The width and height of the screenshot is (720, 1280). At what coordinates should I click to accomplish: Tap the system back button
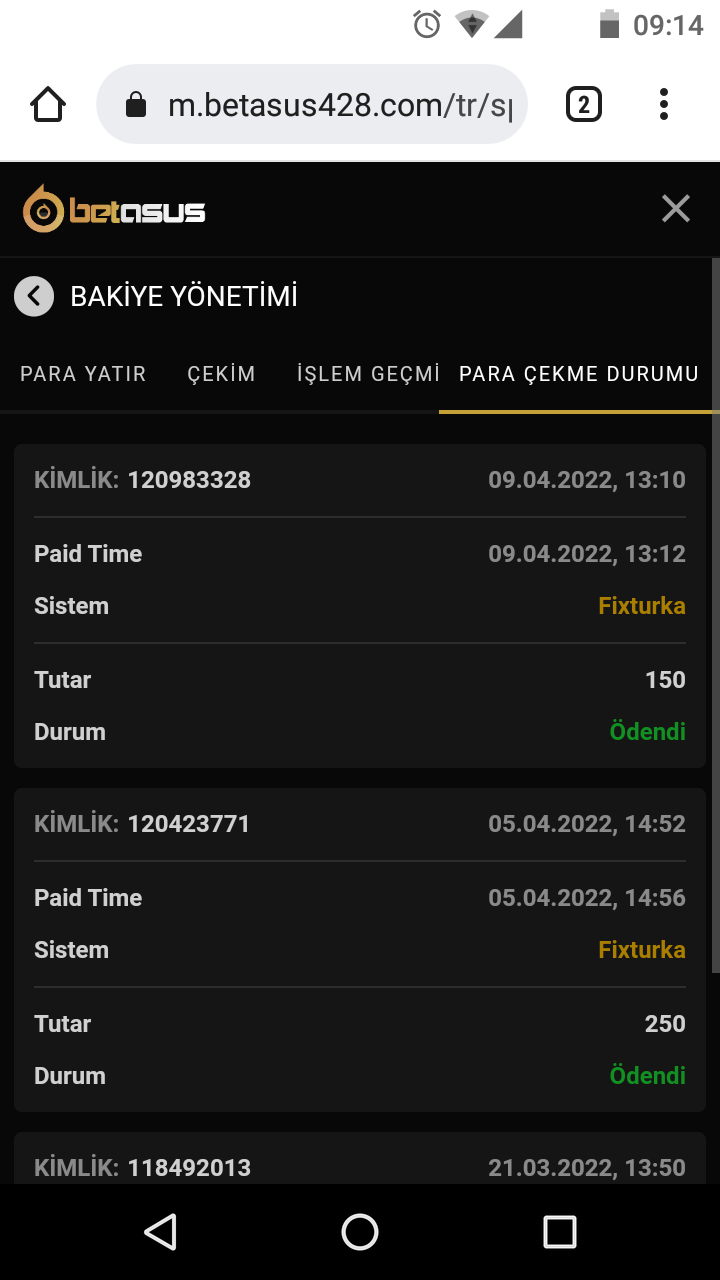pos(161,1232)
